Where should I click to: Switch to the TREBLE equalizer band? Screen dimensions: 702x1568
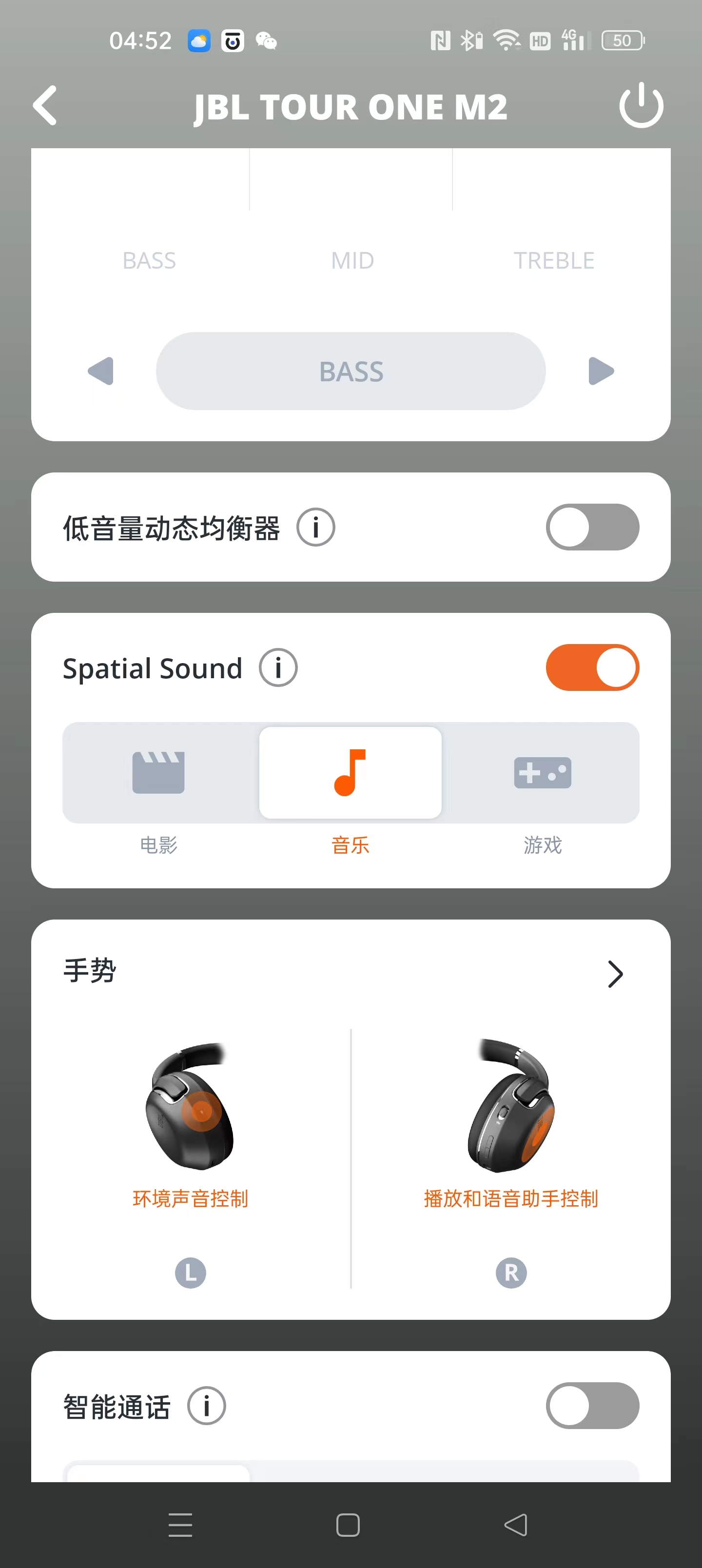pos(554,260)
